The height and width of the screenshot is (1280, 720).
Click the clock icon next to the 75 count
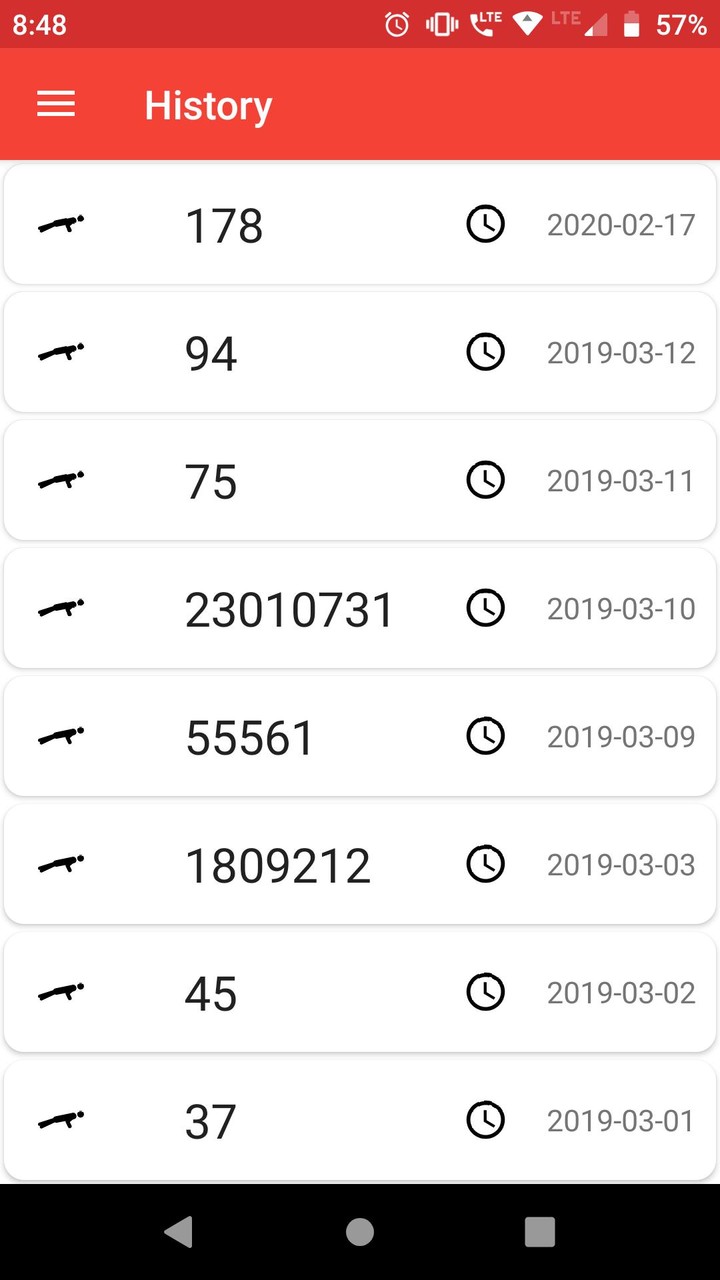tap(486, 480)
